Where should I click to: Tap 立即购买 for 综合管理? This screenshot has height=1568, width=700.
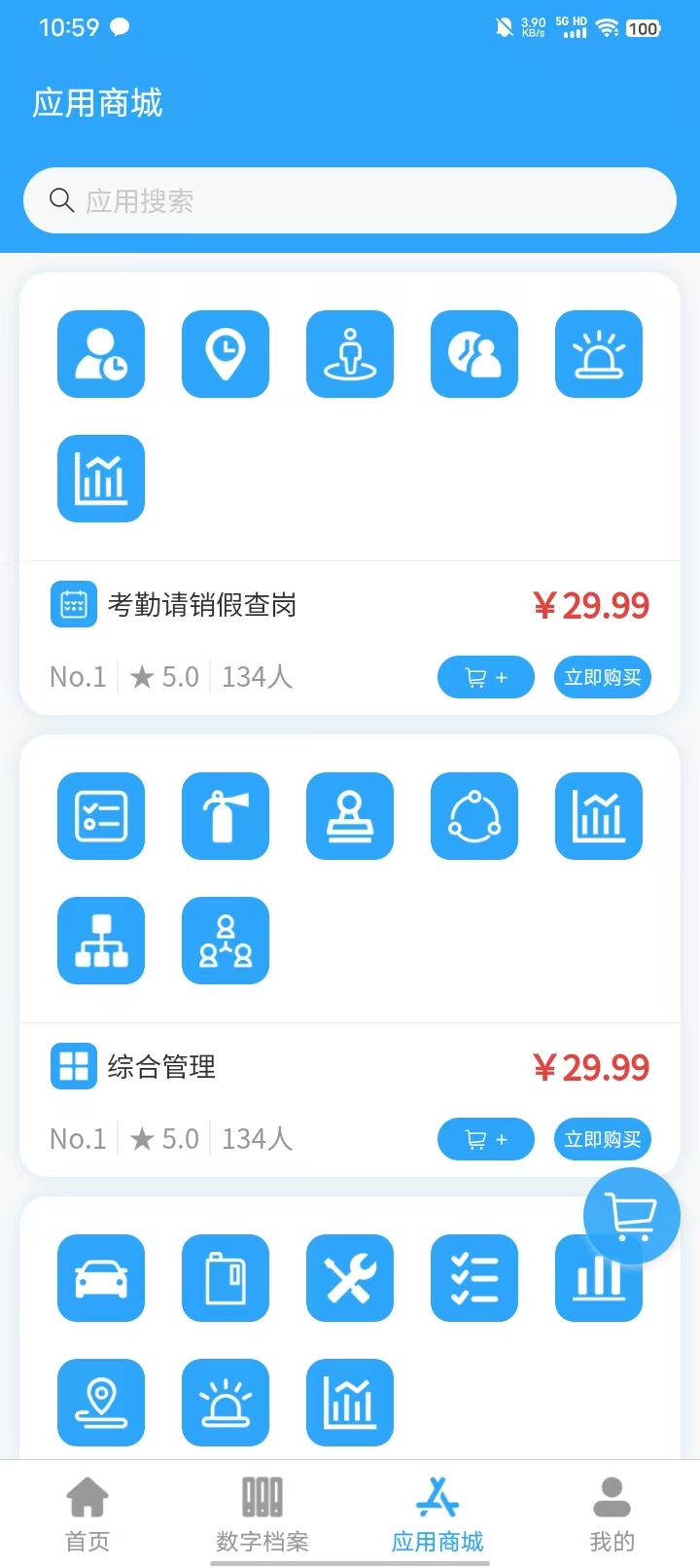(603, 1139)
